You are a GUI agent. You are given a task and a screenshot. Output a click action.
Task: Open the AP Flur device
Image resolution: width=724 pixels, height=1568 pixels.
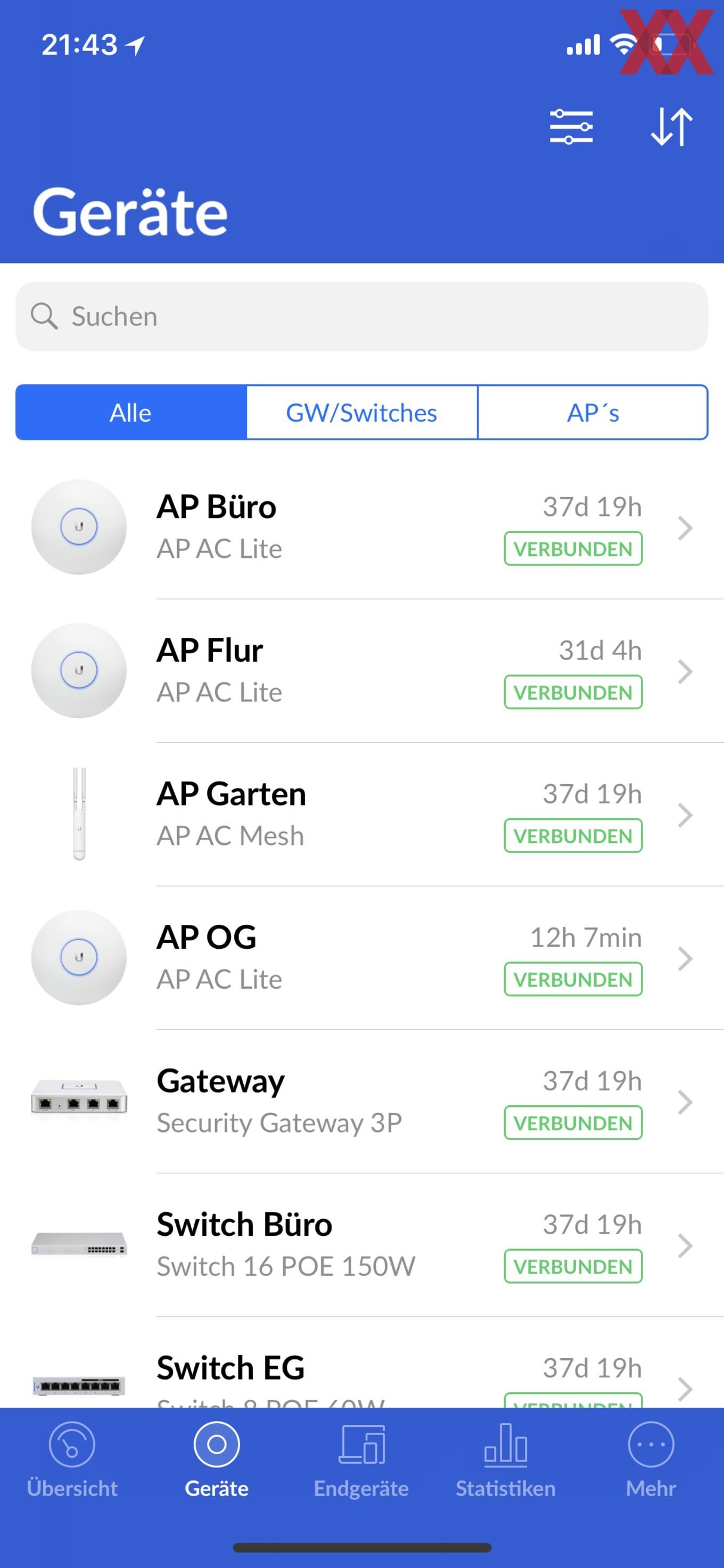[362, 671]
